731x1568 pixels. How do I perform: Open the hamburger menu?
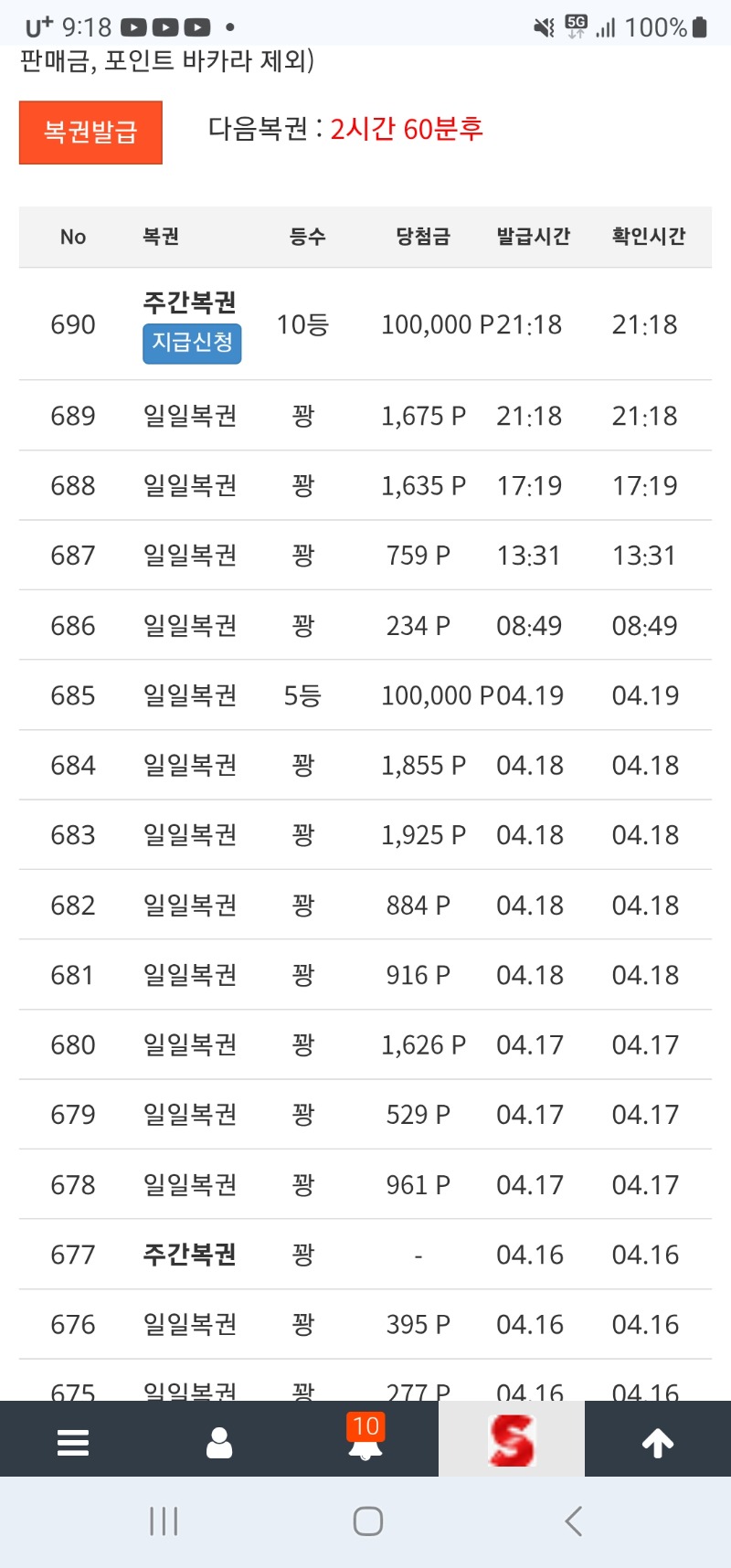(73, 1442)
